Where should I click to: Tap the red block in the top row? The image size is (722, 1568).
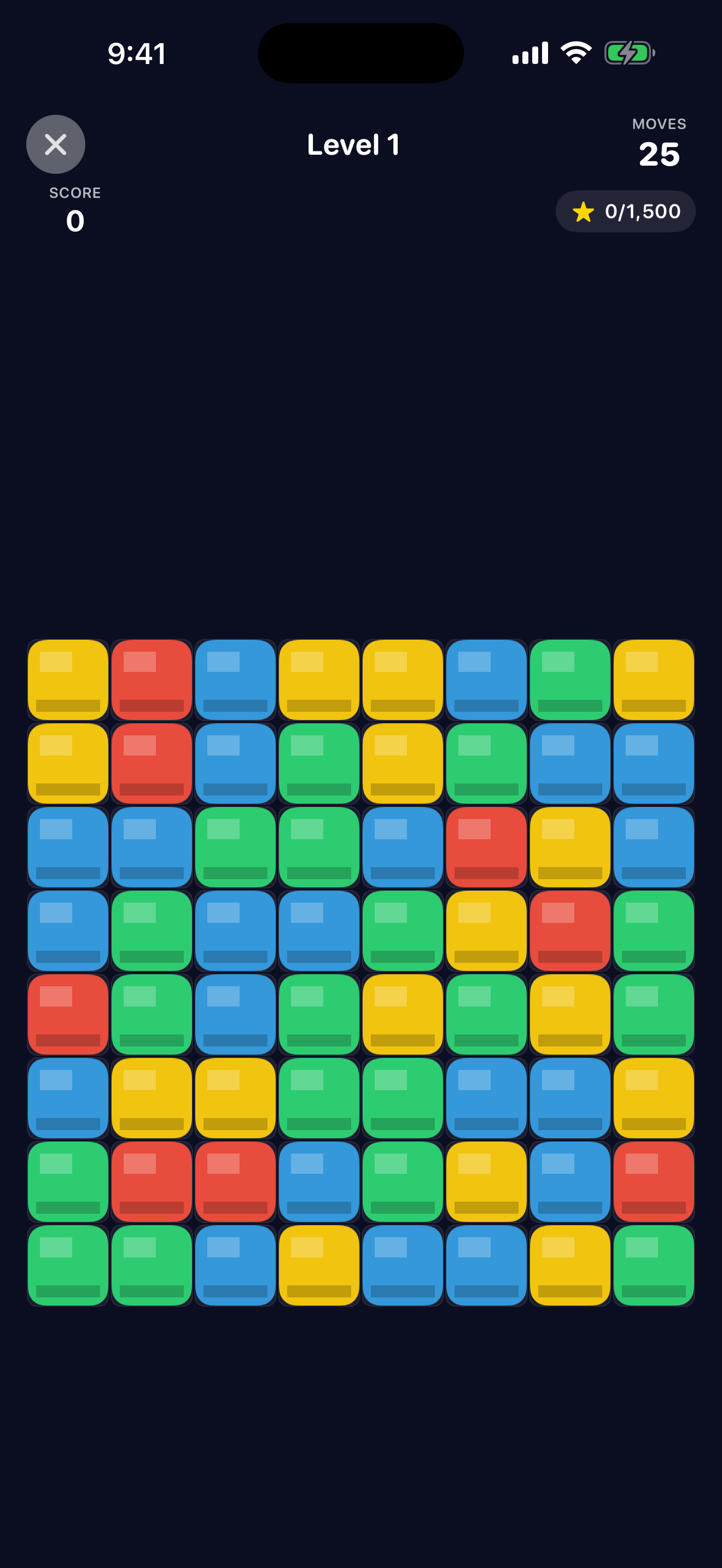click(151, 680)
